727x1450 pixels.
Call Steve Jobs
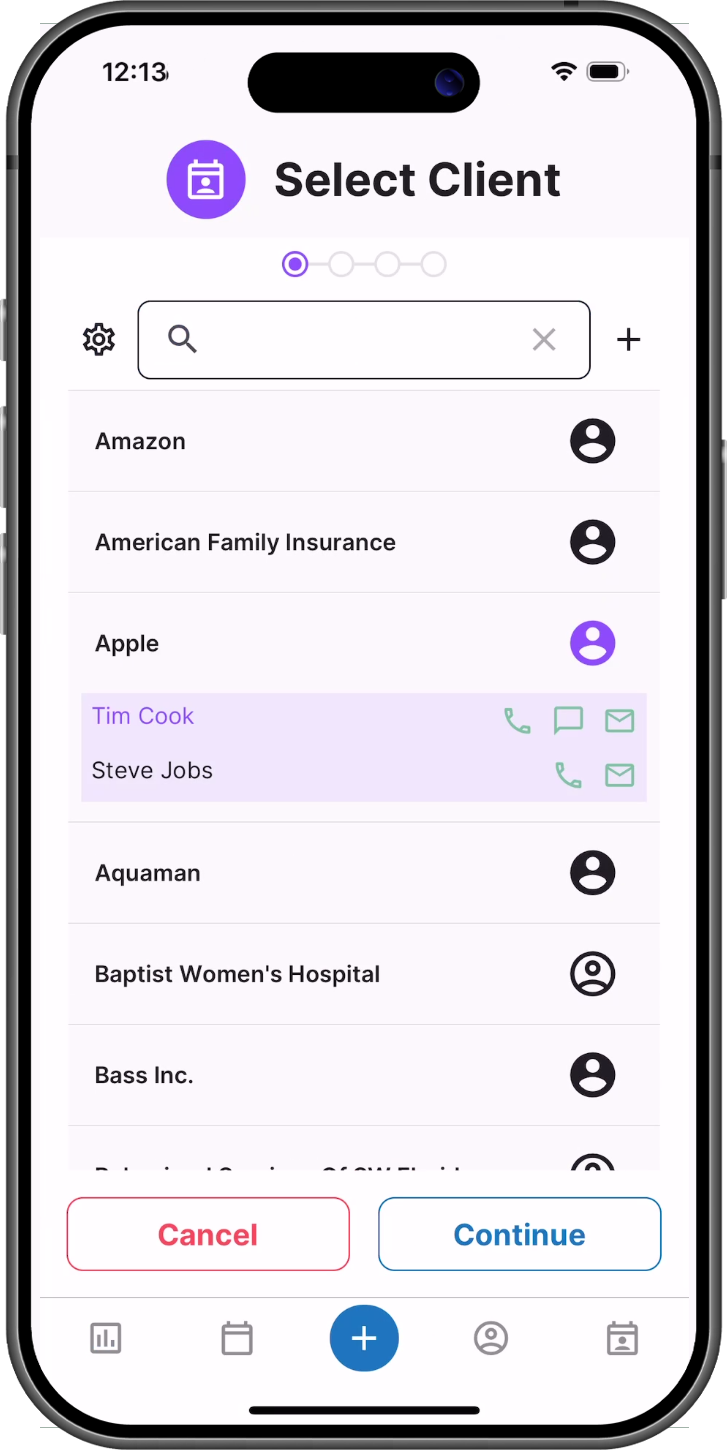pos(568,775)
